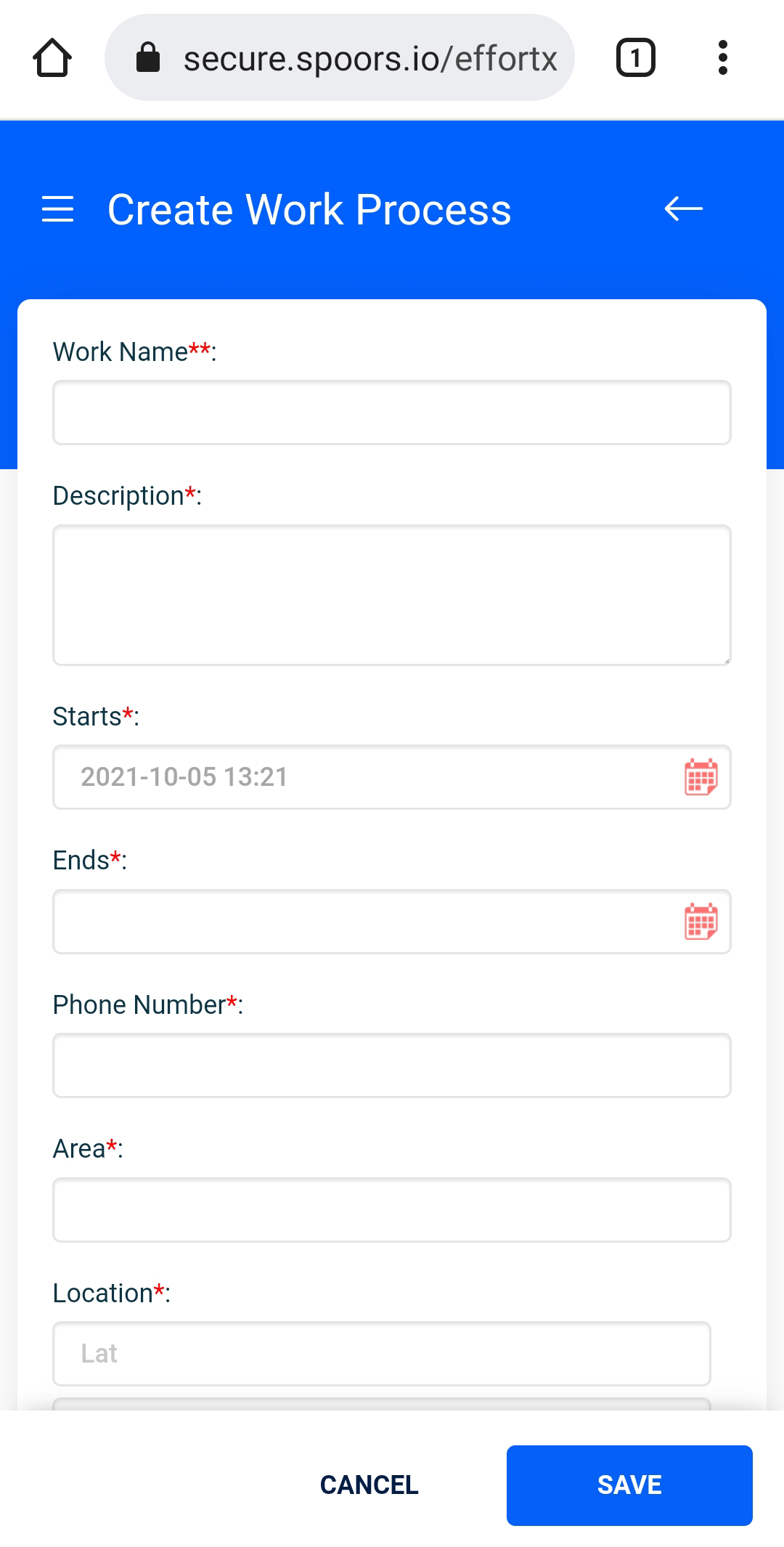
Task: Open the calendar picker for Starts
Action: coord(701,777)
